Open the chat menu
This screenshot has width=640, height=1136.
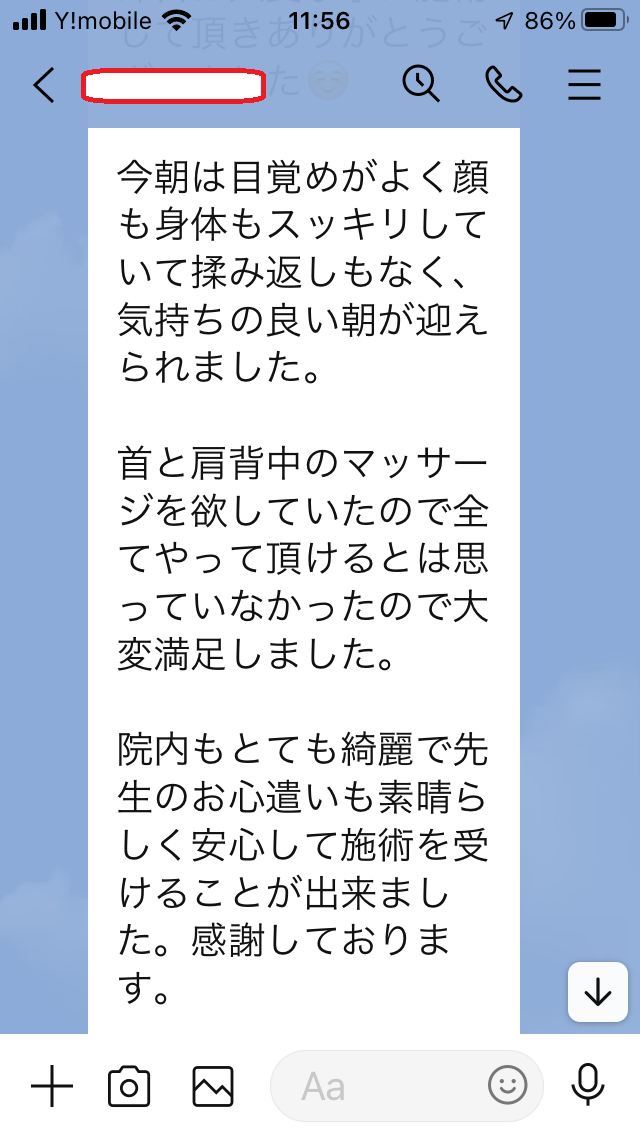tap(585, 86)
